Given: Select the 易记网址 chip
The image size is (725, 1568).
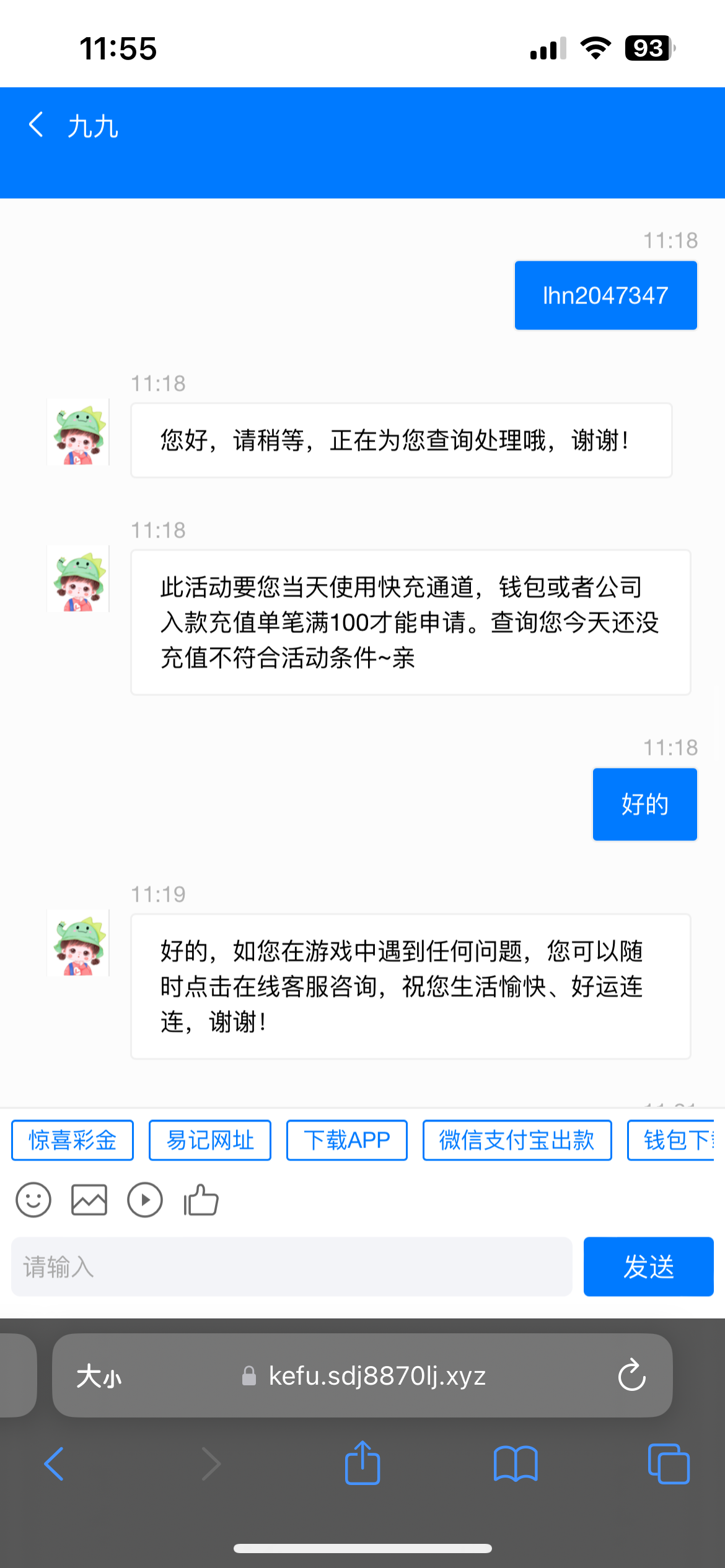Looking at the screenshot, I should [210, 1140].
